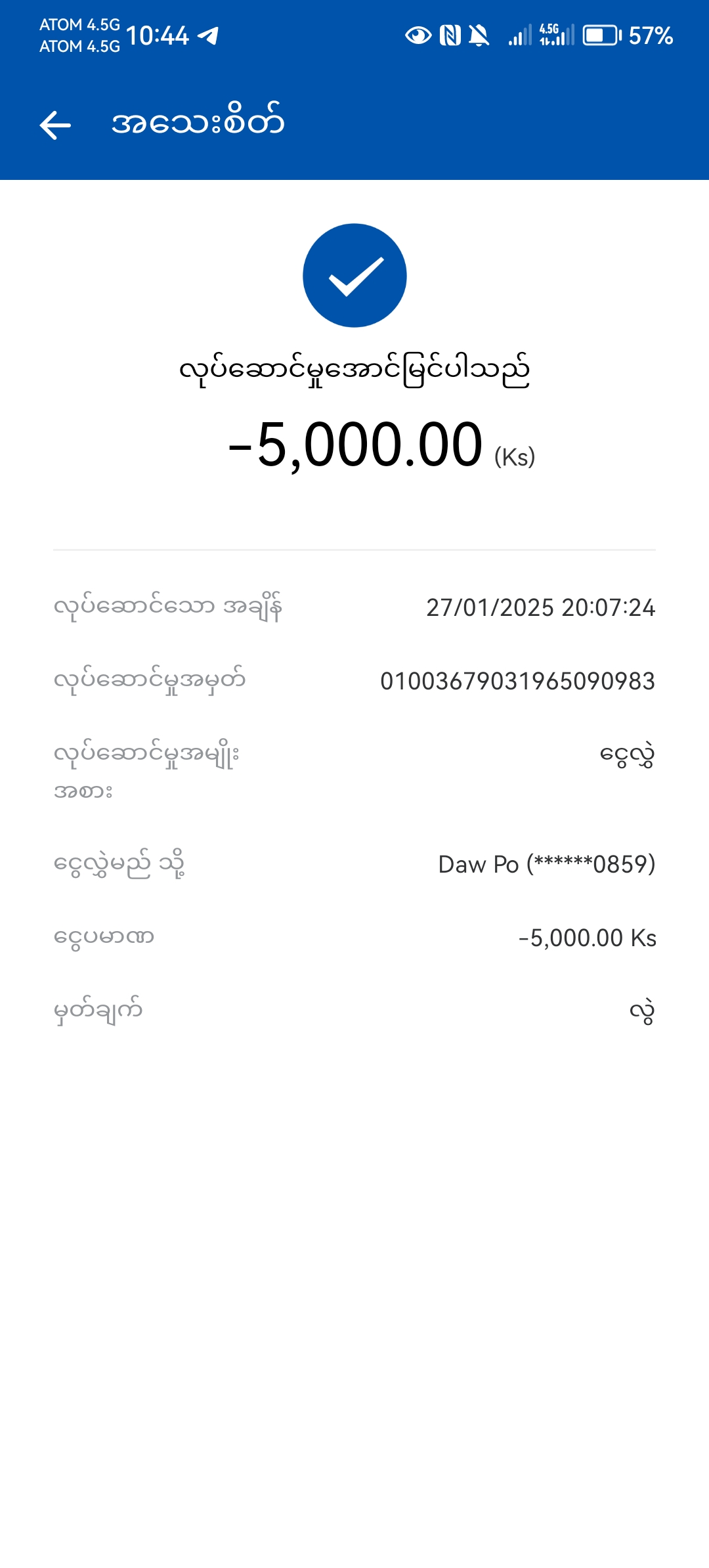Go back using the header arrow
709x1568 pixels.
click(x=55, y=125)
